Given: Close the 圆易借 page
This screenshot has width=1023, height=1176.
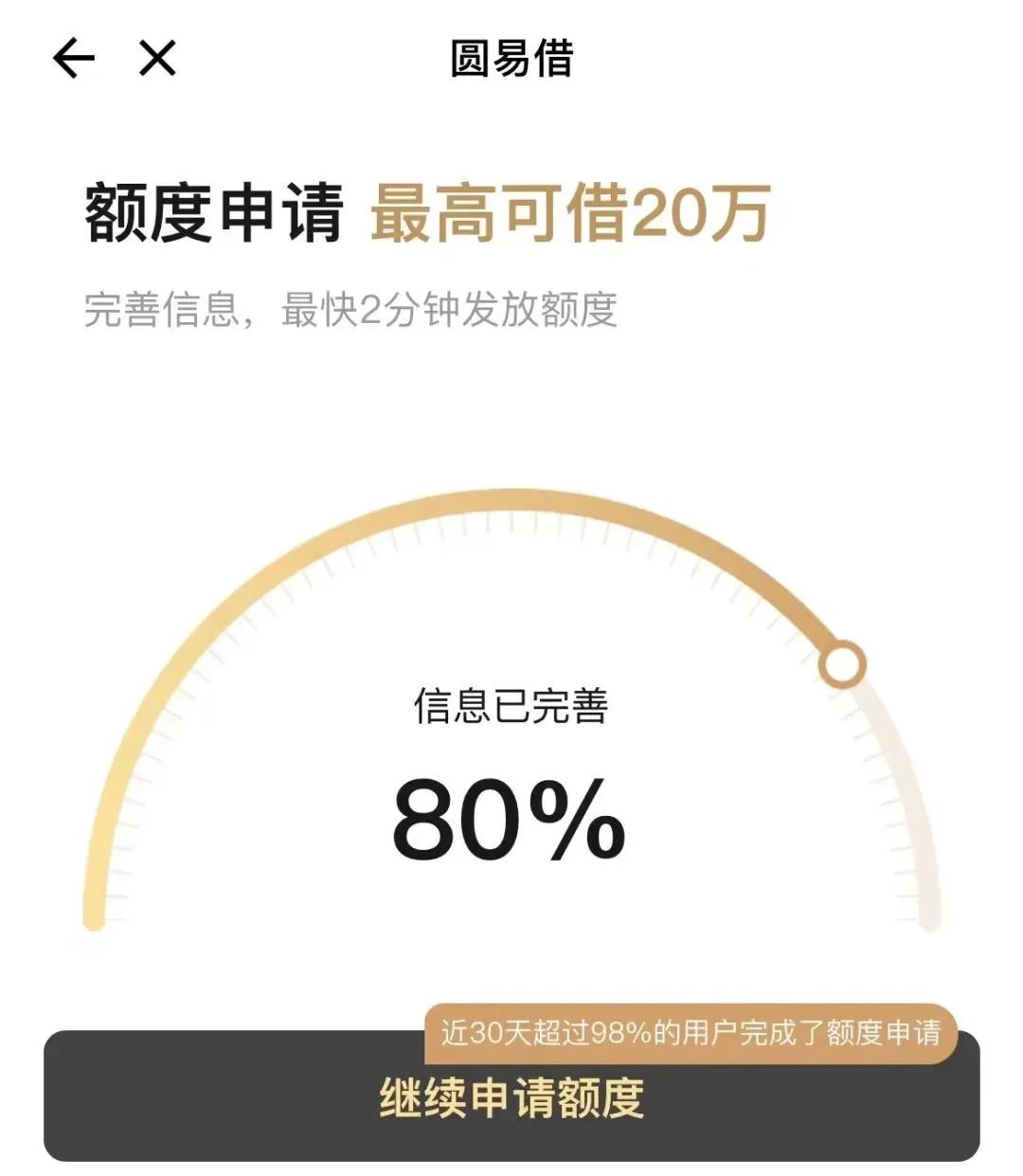Looking at the screenshot, I should click(x=157, y=59).
